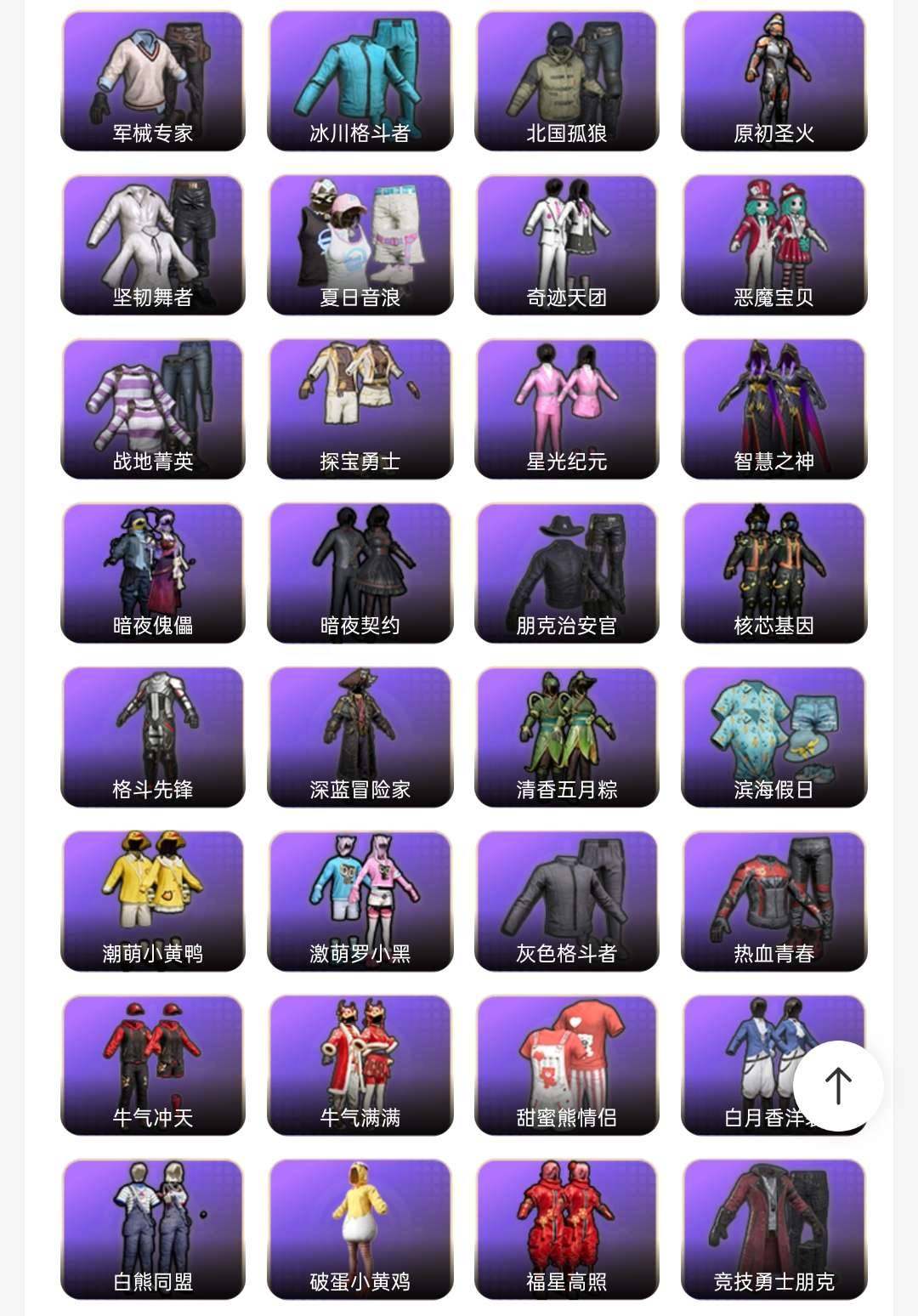The width and height of the screenshot is (918, 1316).
Task: View the 破蛋小黄鸡 outfit
Action: (360, 1229)
